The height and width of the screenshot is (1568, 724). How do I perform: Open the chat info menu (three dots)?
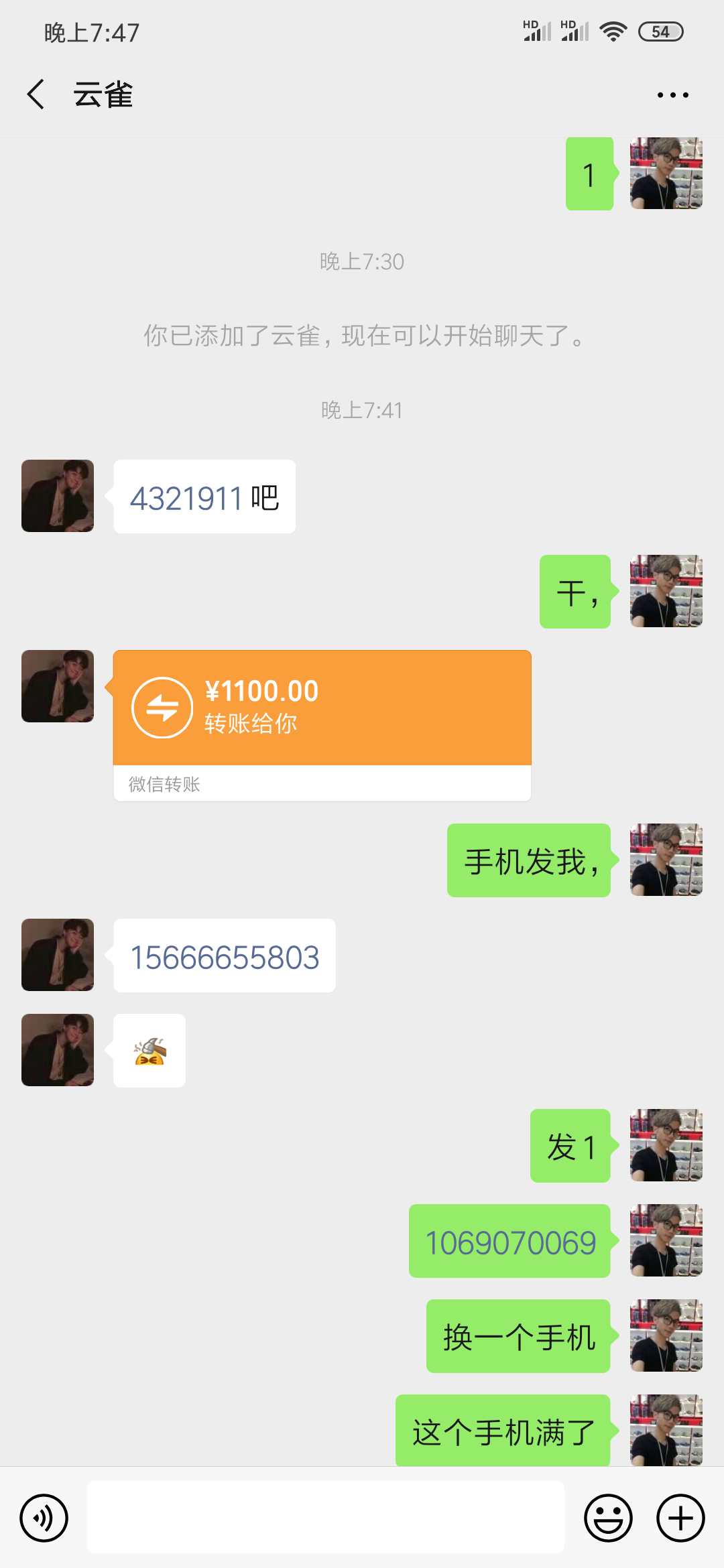672,95
